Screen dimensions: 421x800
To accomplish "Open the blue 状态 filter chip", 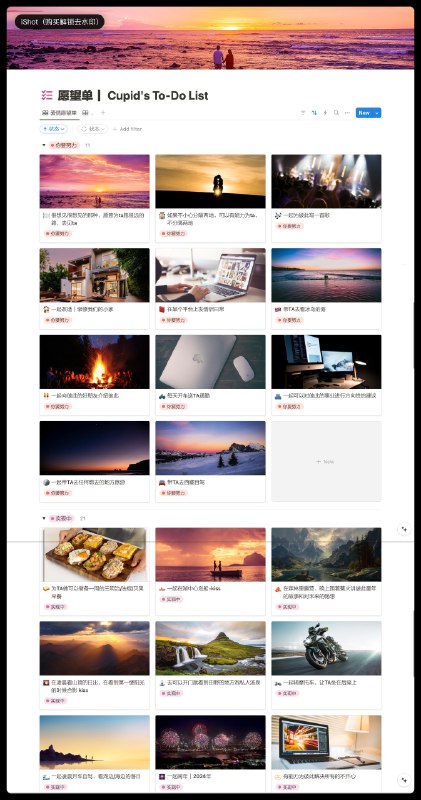I will coord(54,129).
